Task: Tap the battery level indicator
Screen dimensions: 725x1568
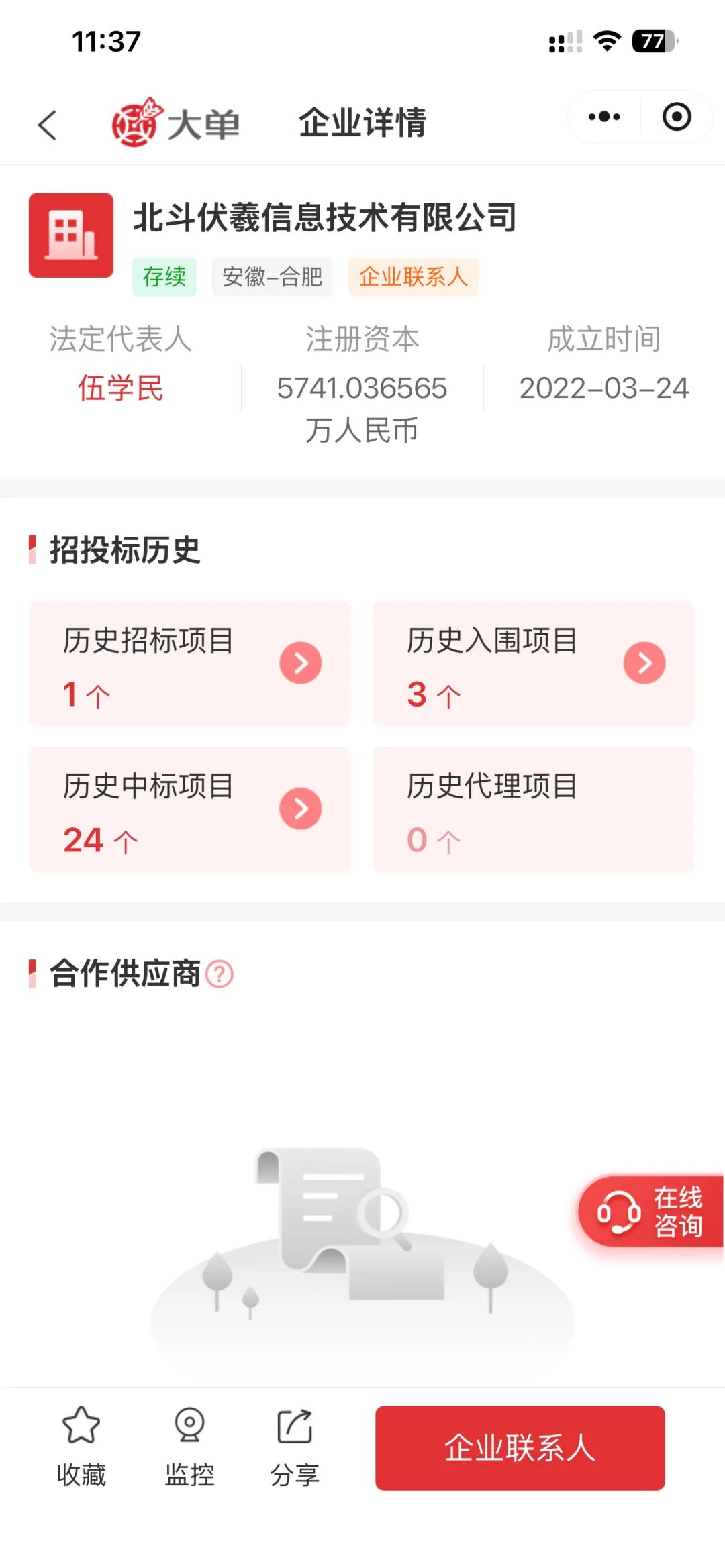Action: pyautogui.click(x=653, y=42)
